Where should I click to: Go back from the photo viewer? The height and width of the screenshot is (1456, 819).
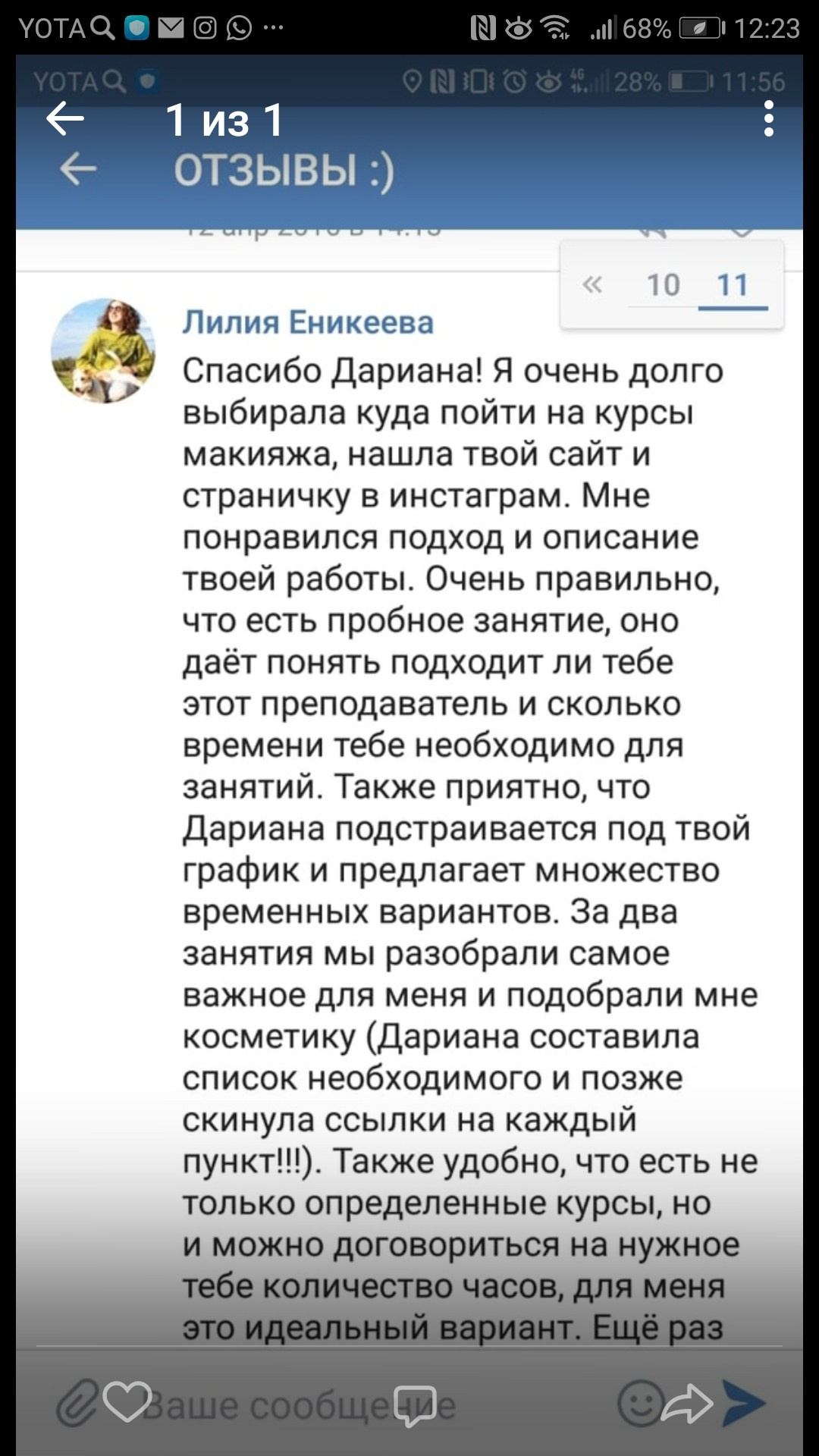[65, 119]
